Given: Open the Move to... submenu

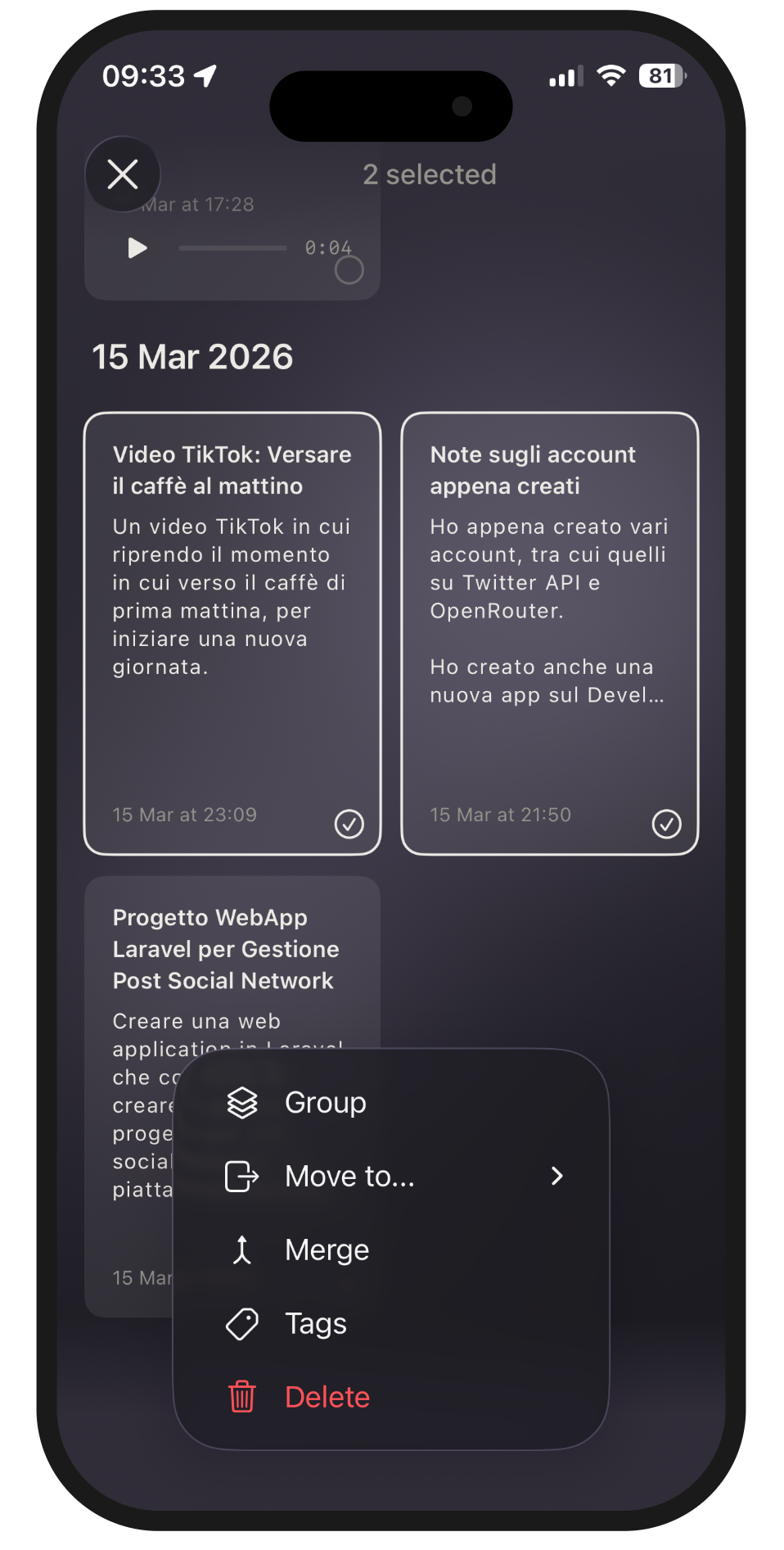Looking at the screenshot, I should point(391,1177).
